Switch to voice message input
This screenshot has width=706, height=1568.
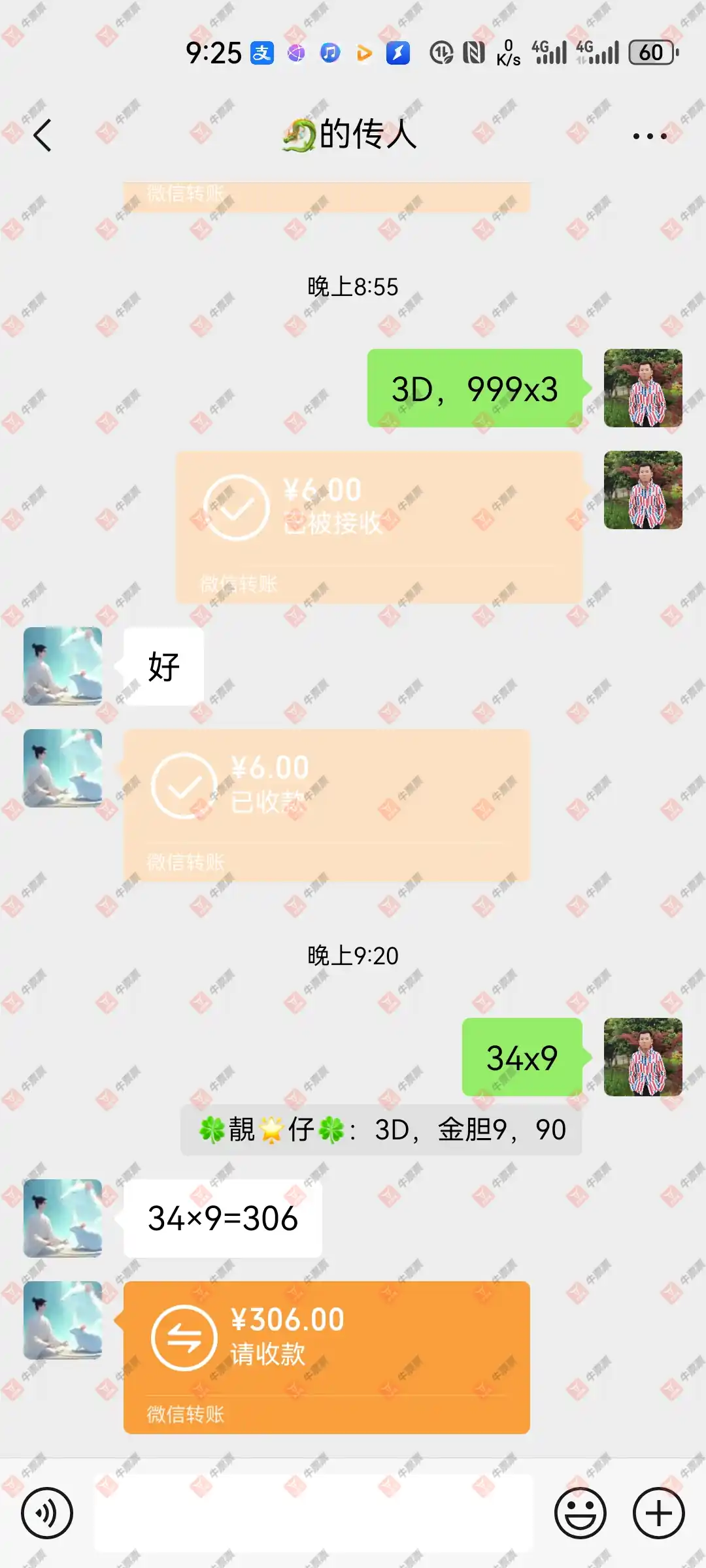(47, 1513)
